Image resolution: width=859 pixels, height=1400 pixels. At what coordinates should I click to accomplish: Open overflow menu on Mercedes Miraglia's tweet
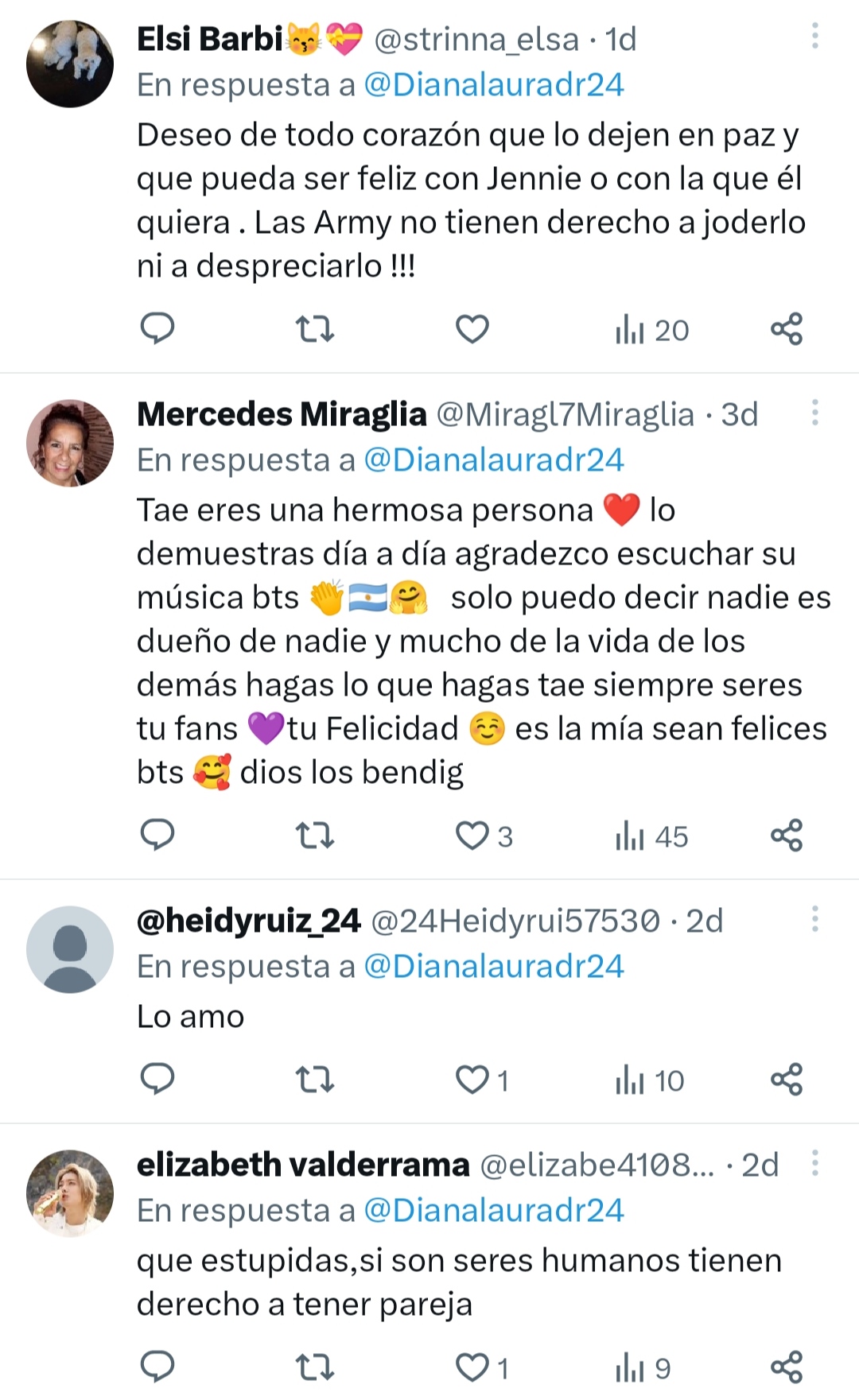click(815, 412)
